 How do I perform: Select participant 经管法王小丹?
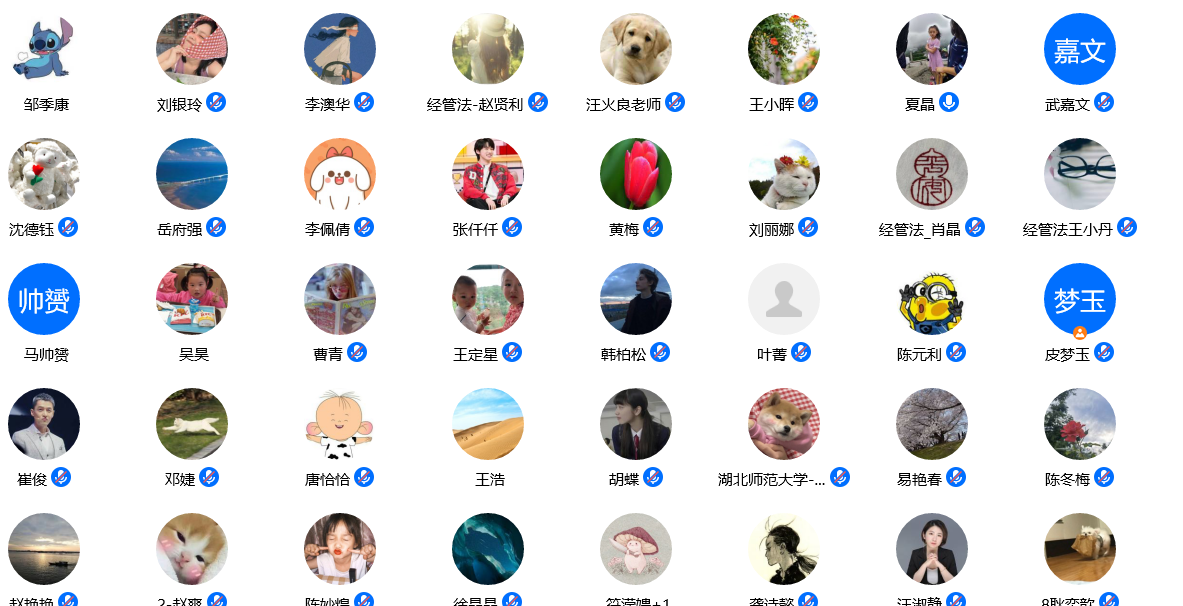point(1080,174)
